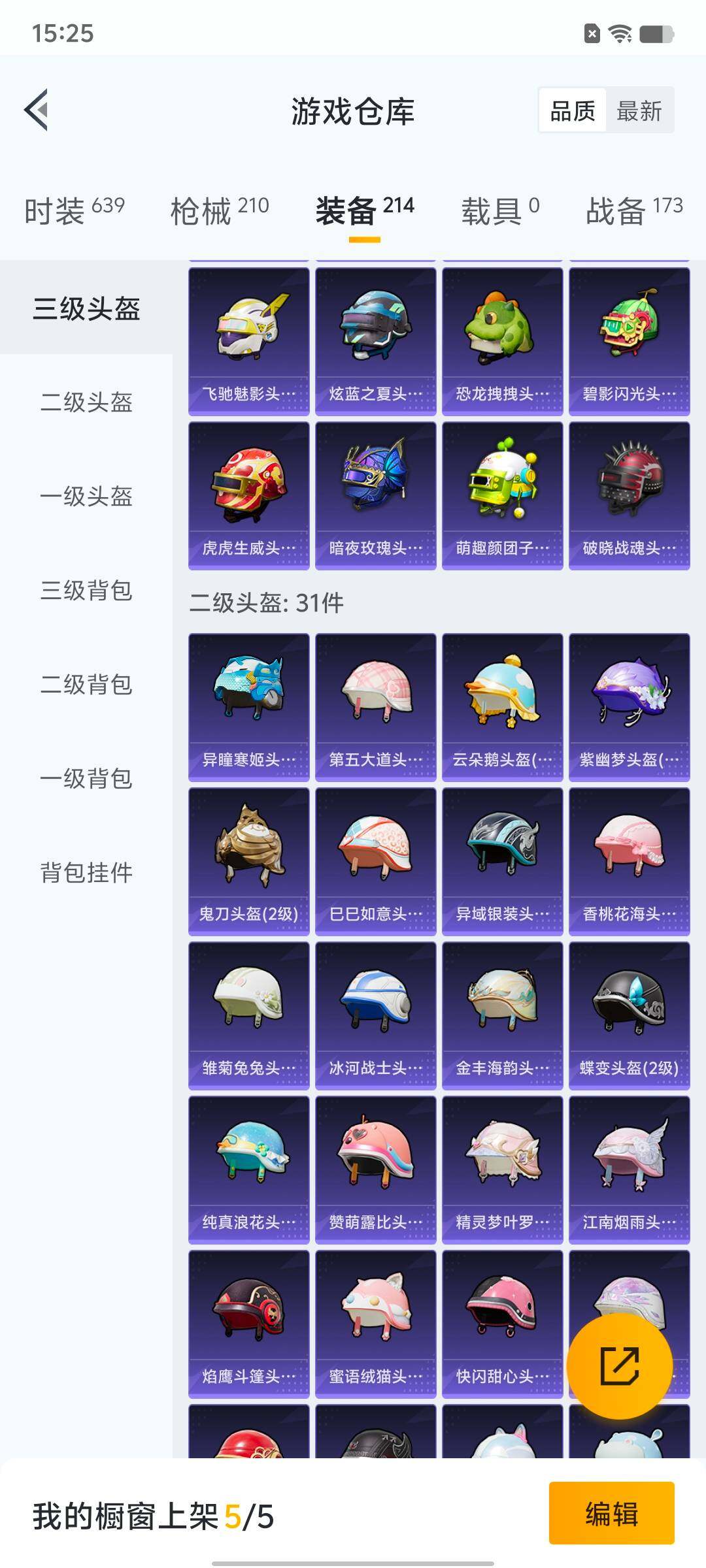
Task: Open the 二级背包 category
Action: point(86,684)
